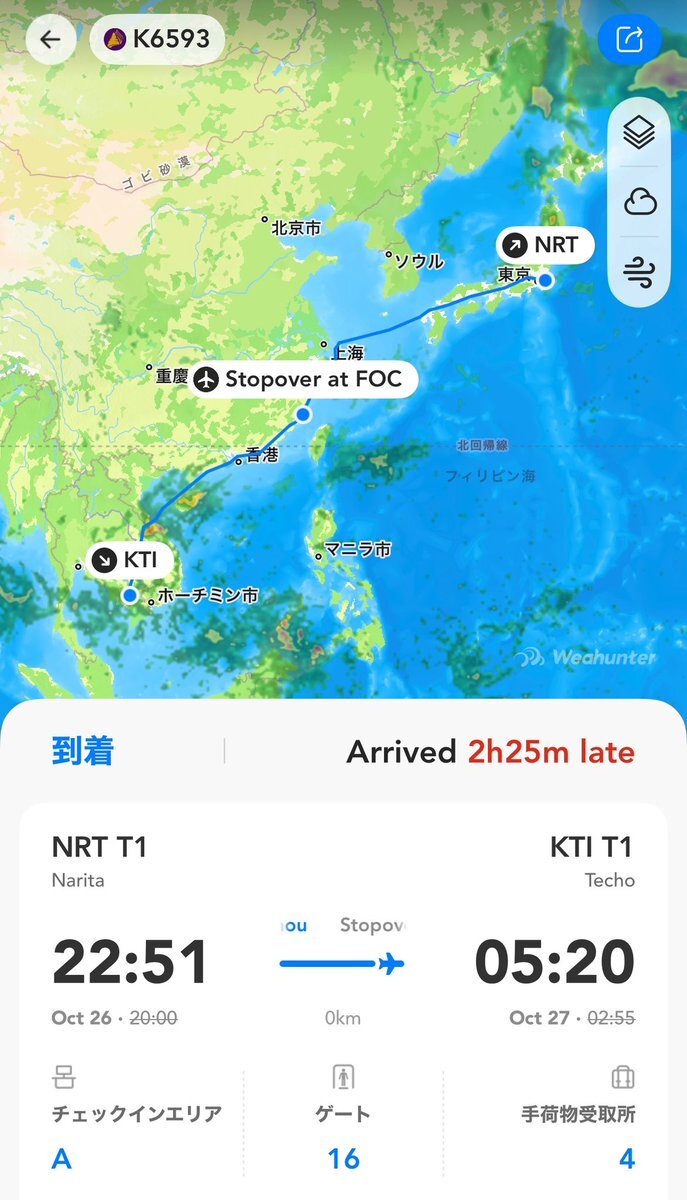Open the K6593 flight chip
The image size is (687, 1200).
[x=157, y=40]
